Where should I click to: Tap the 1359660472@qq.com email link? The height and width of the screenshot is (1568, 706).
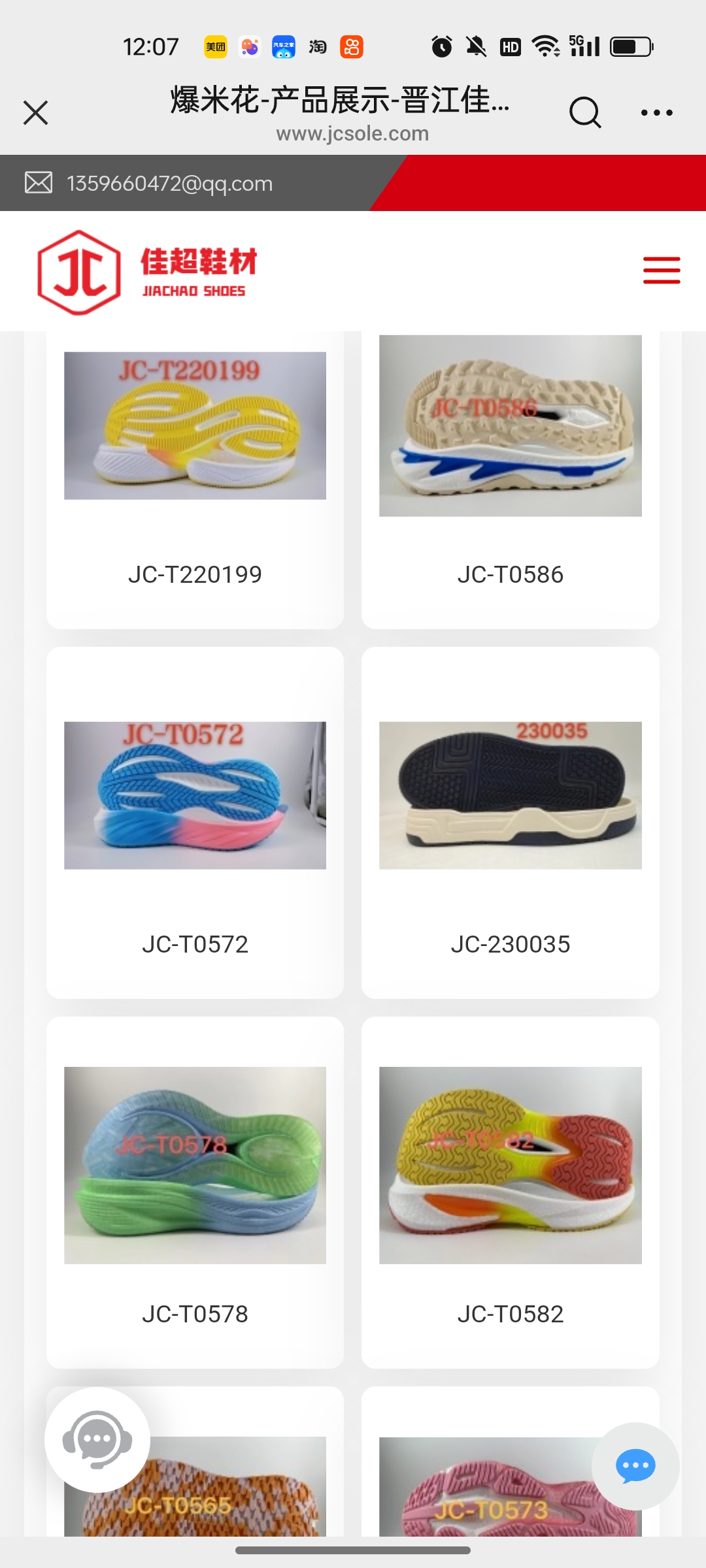tap(169, 184)
